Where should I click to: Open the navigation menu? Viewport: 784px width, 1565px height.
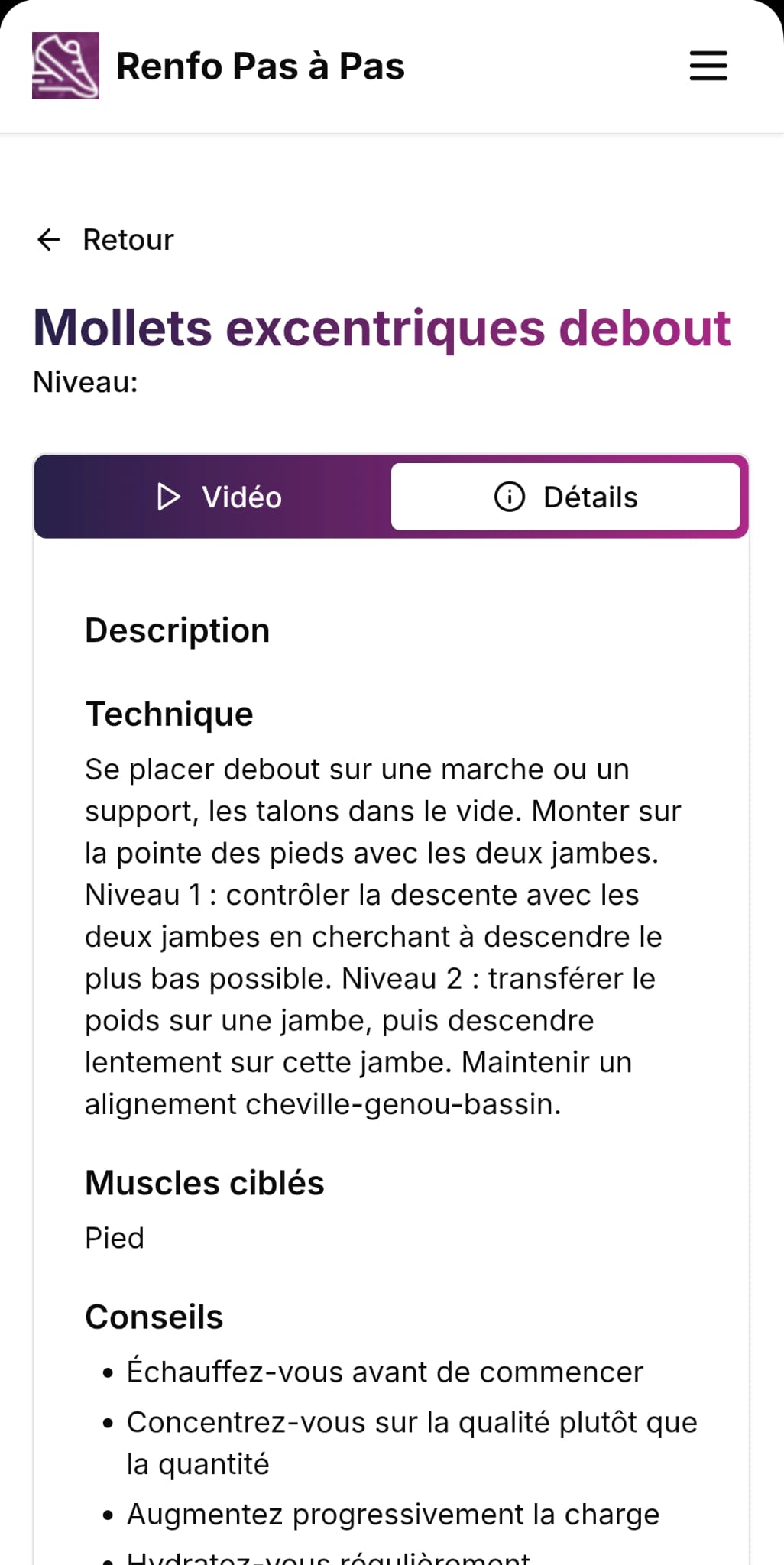pos(707,66)
